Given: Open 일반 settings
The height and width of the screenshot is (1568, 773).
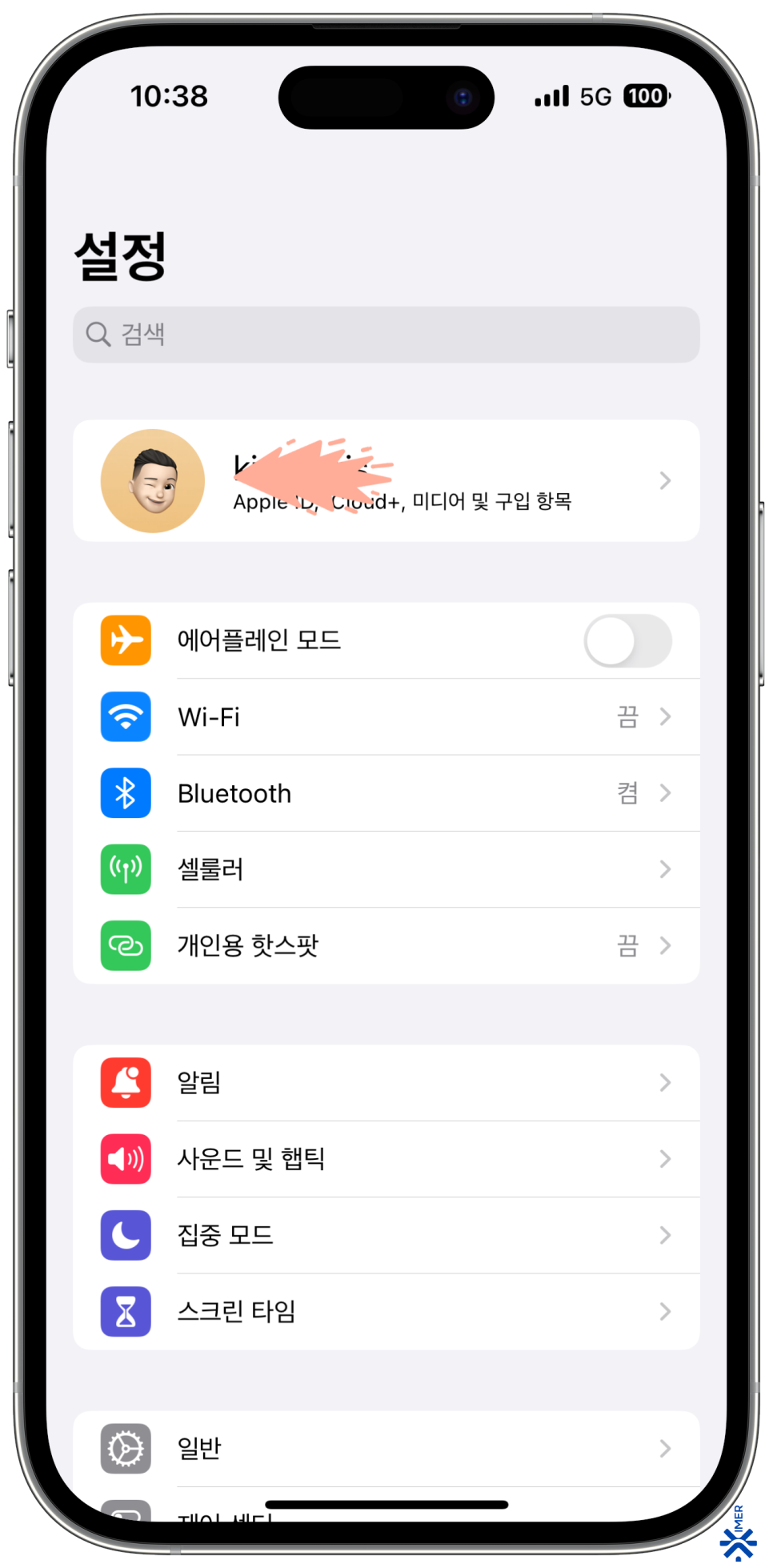Looking at the screenshot, I should (386, 1449).
